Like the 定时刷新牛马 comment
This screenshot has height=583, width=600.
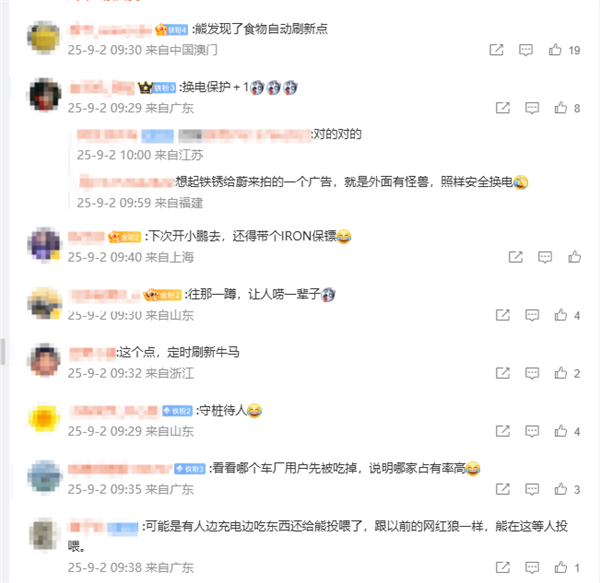coord(560,374)
